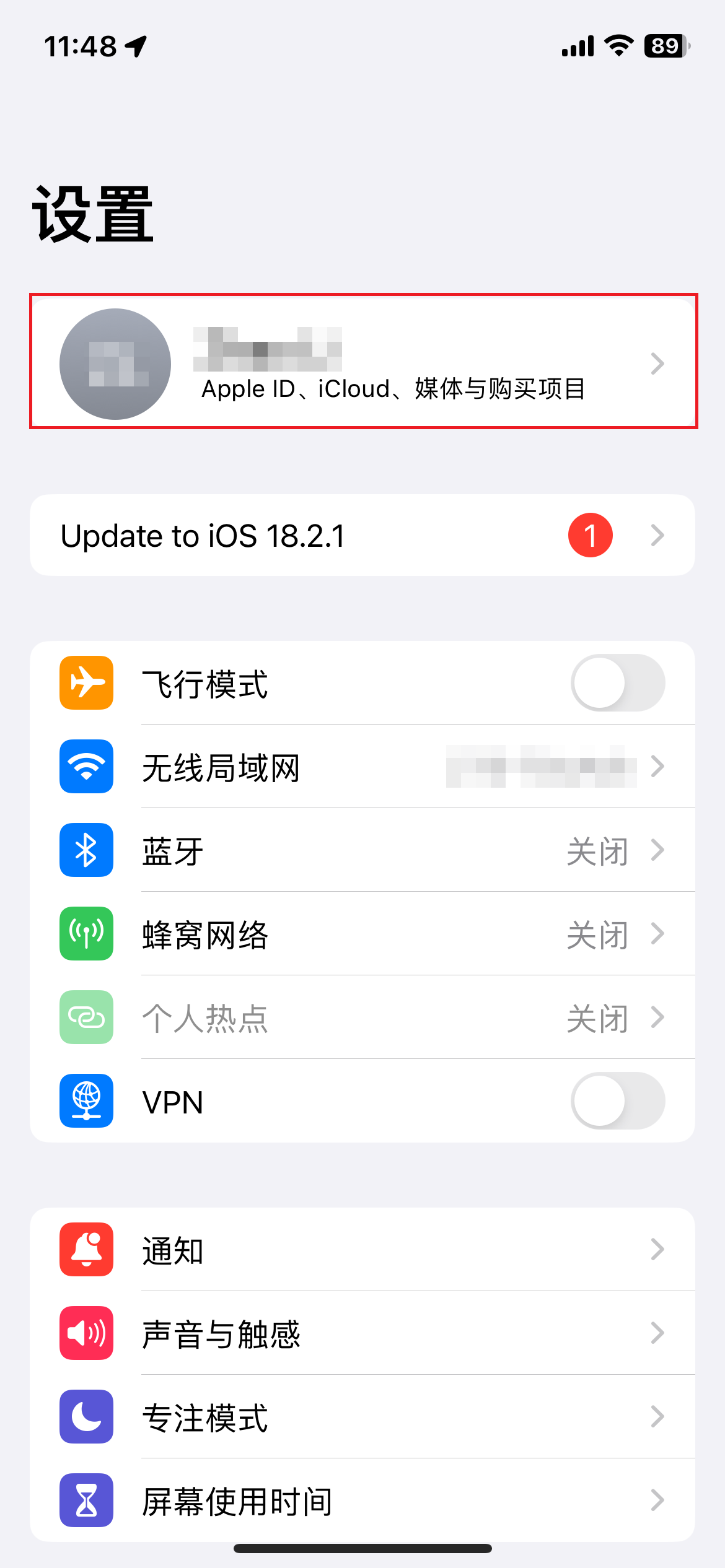Open Apple ID、iCloud account banner
This screenshot has height=1568, width=725.
362,364
